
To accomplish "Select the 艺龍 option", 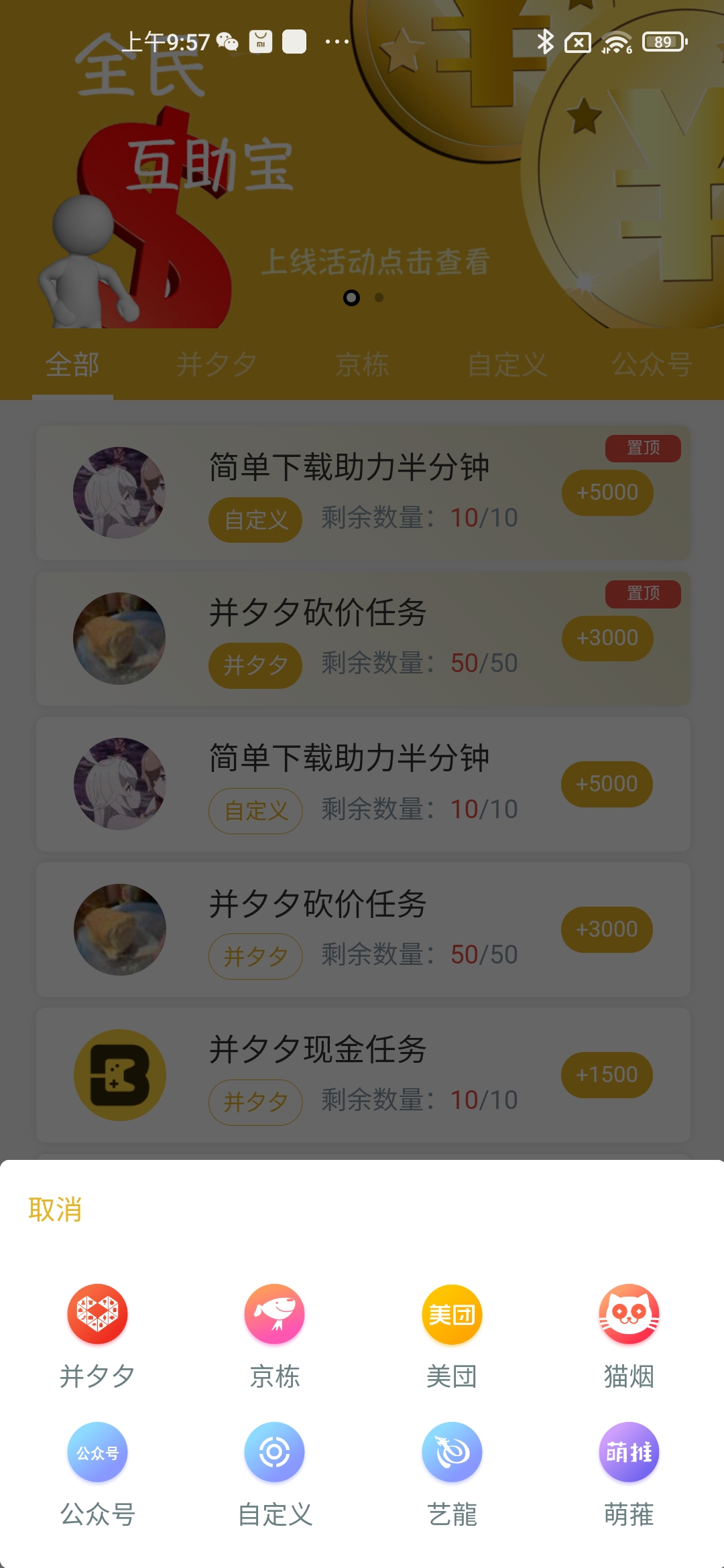I will pos(452,1452).
